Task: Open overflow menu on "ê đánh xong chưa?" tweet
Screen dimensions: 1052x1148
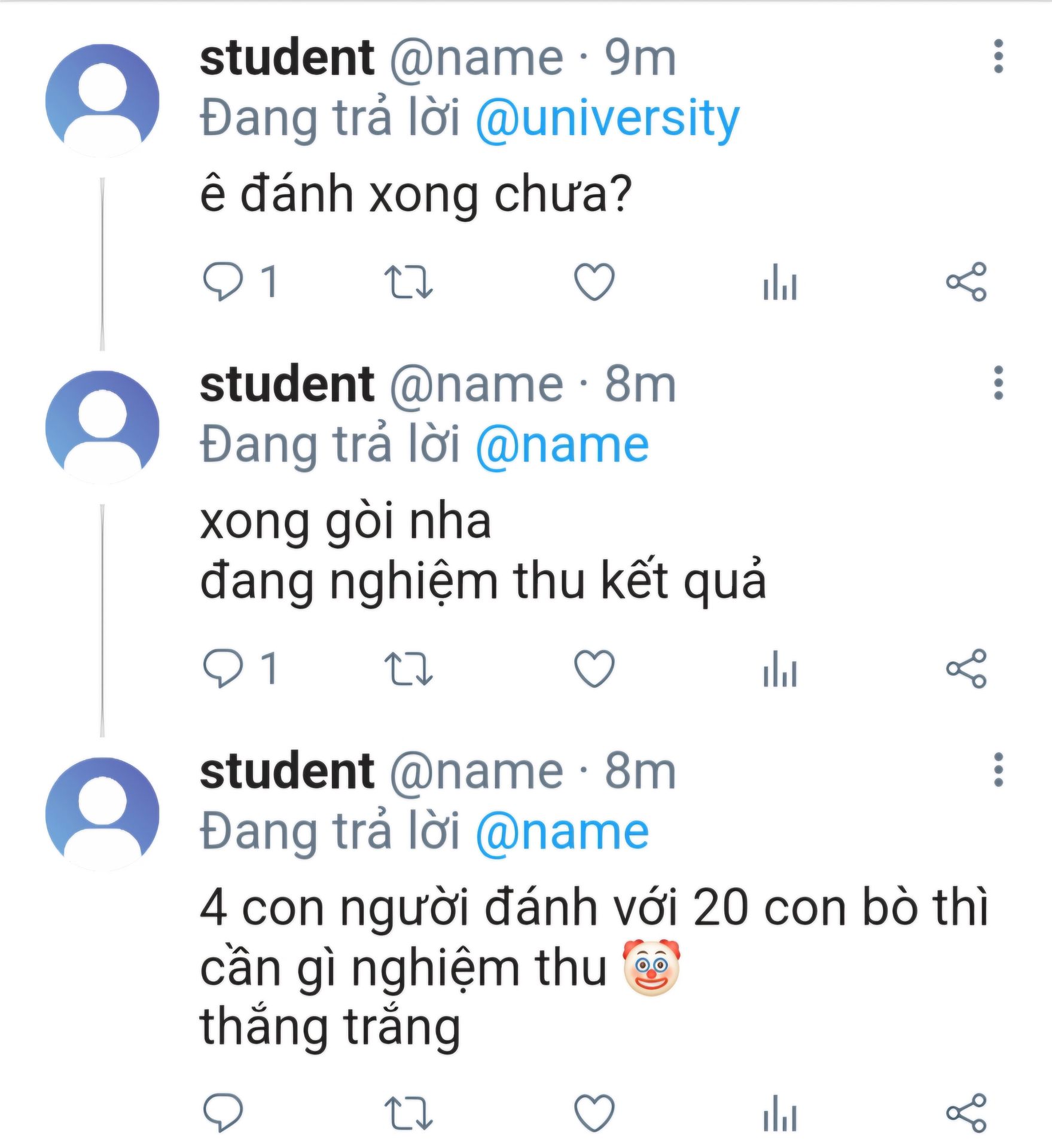Action: click(998, 57)
